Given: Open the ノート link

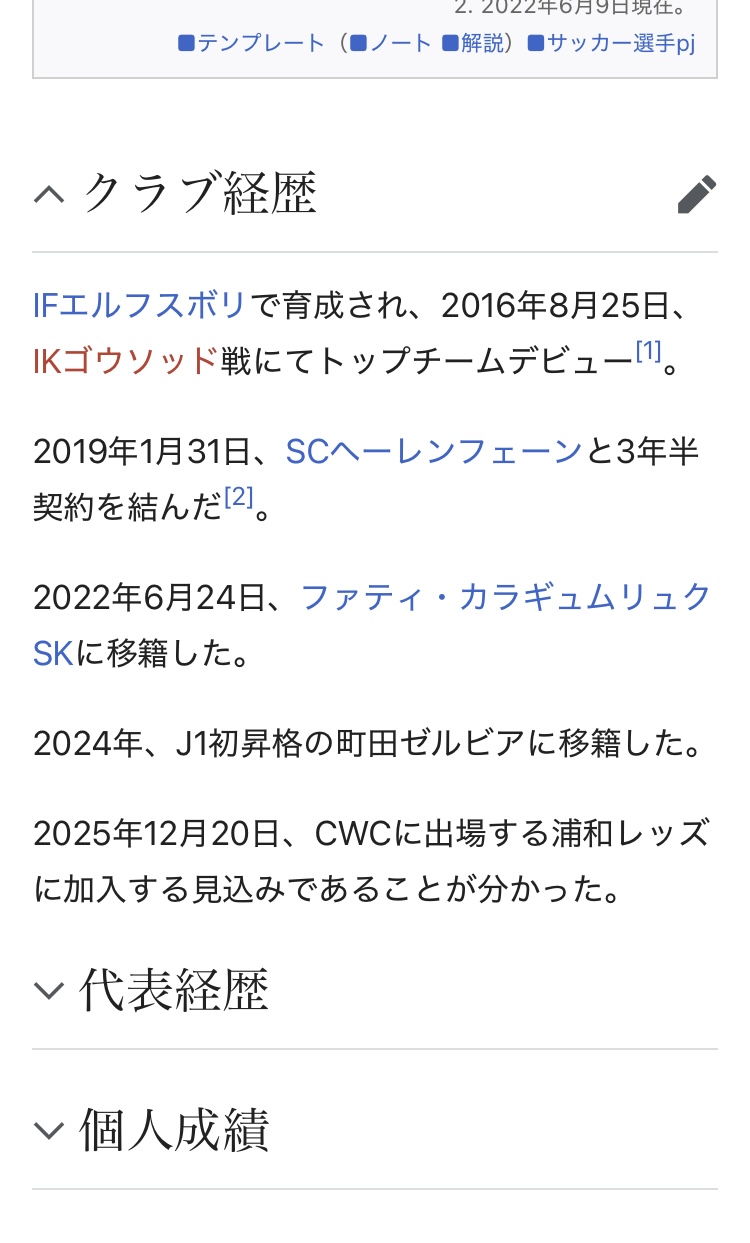Looking at the screenshot, I should [399, 43].
